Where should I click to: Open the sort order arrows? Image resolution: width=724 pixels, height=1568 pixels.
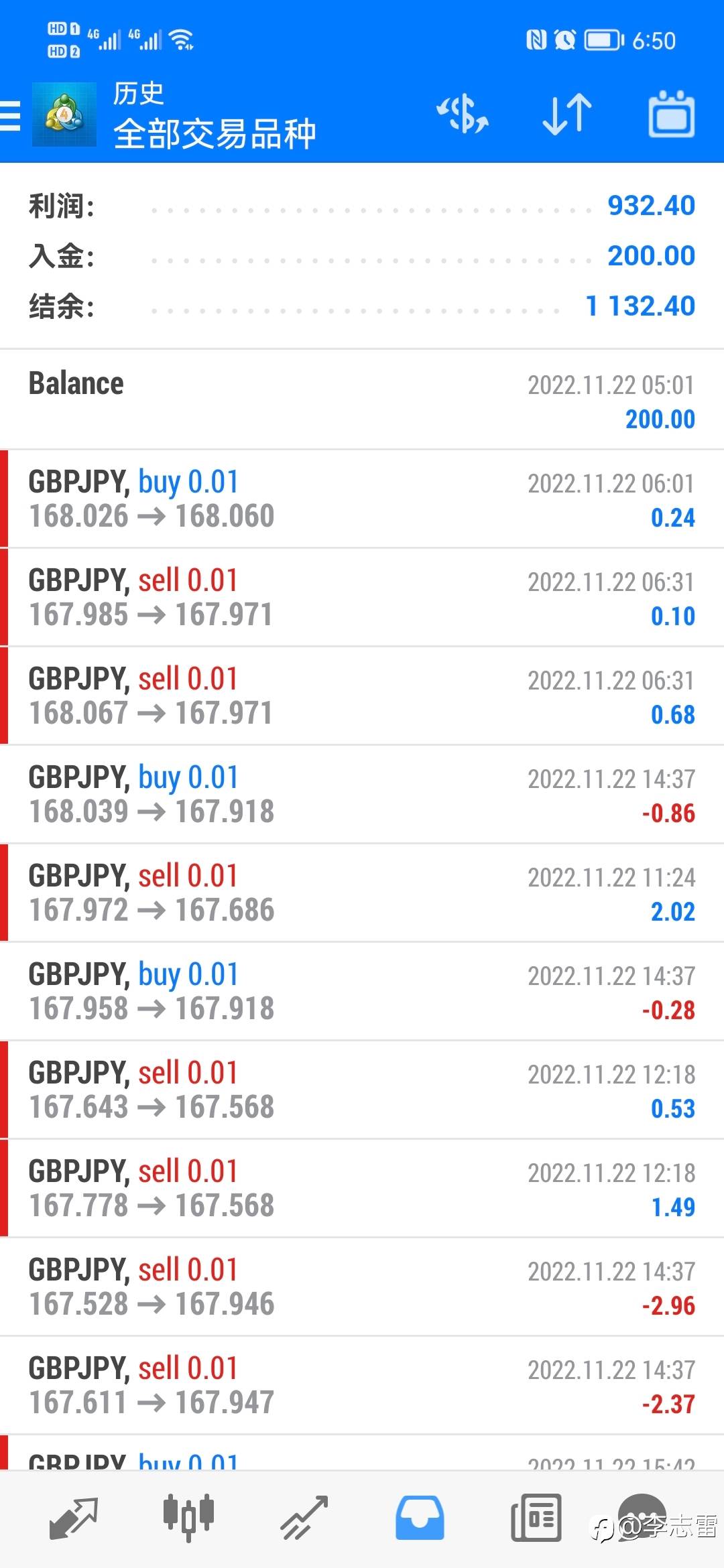(567, 115)
